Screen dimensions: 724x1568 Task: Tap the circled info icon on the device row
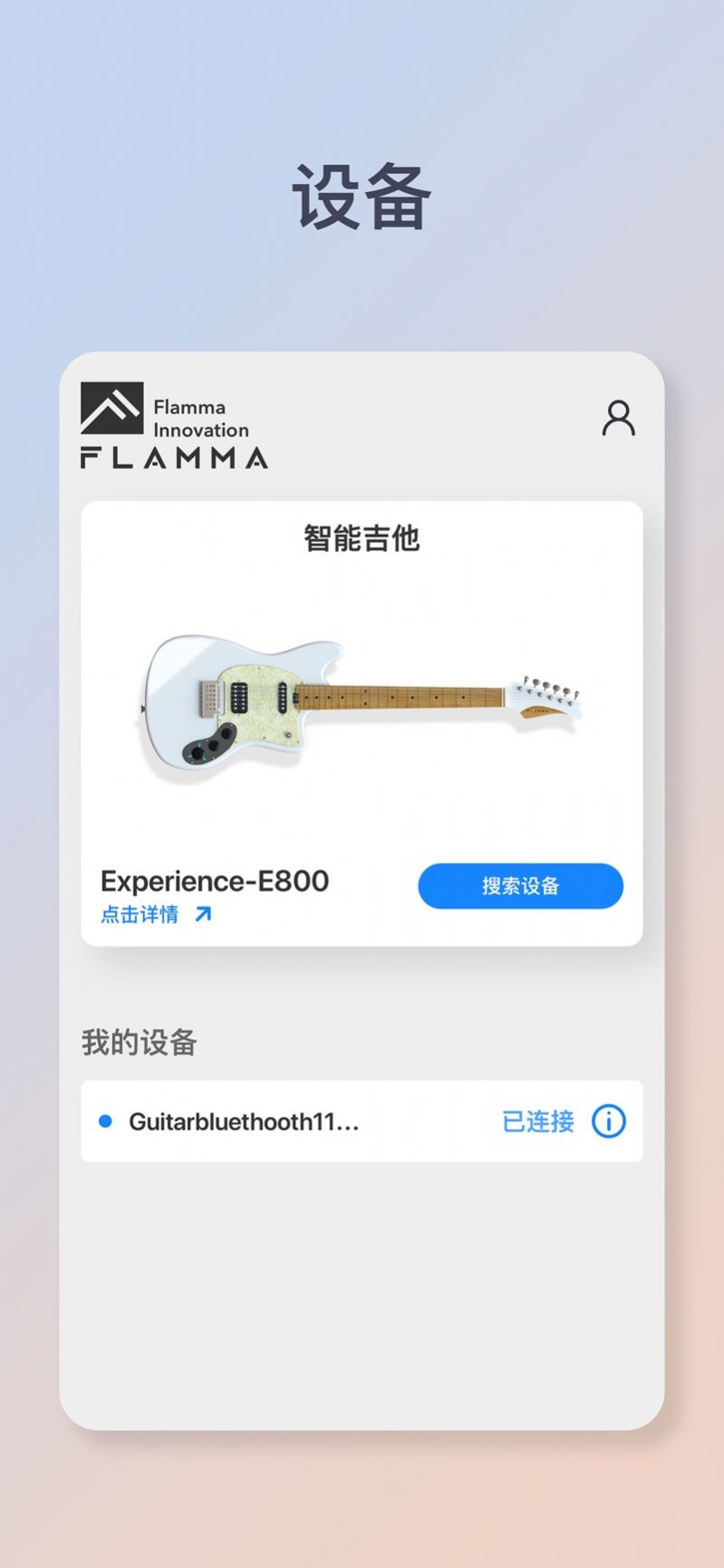608,1122
